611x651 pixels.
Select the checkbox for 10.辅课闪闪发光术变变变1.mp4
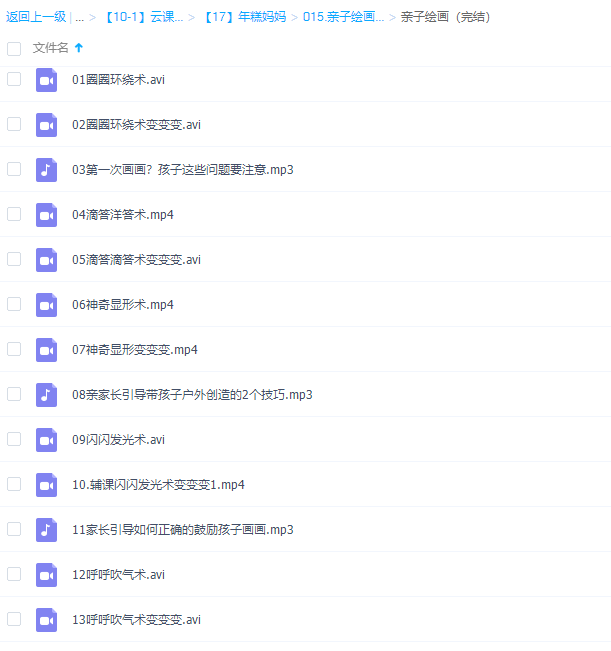14,484
